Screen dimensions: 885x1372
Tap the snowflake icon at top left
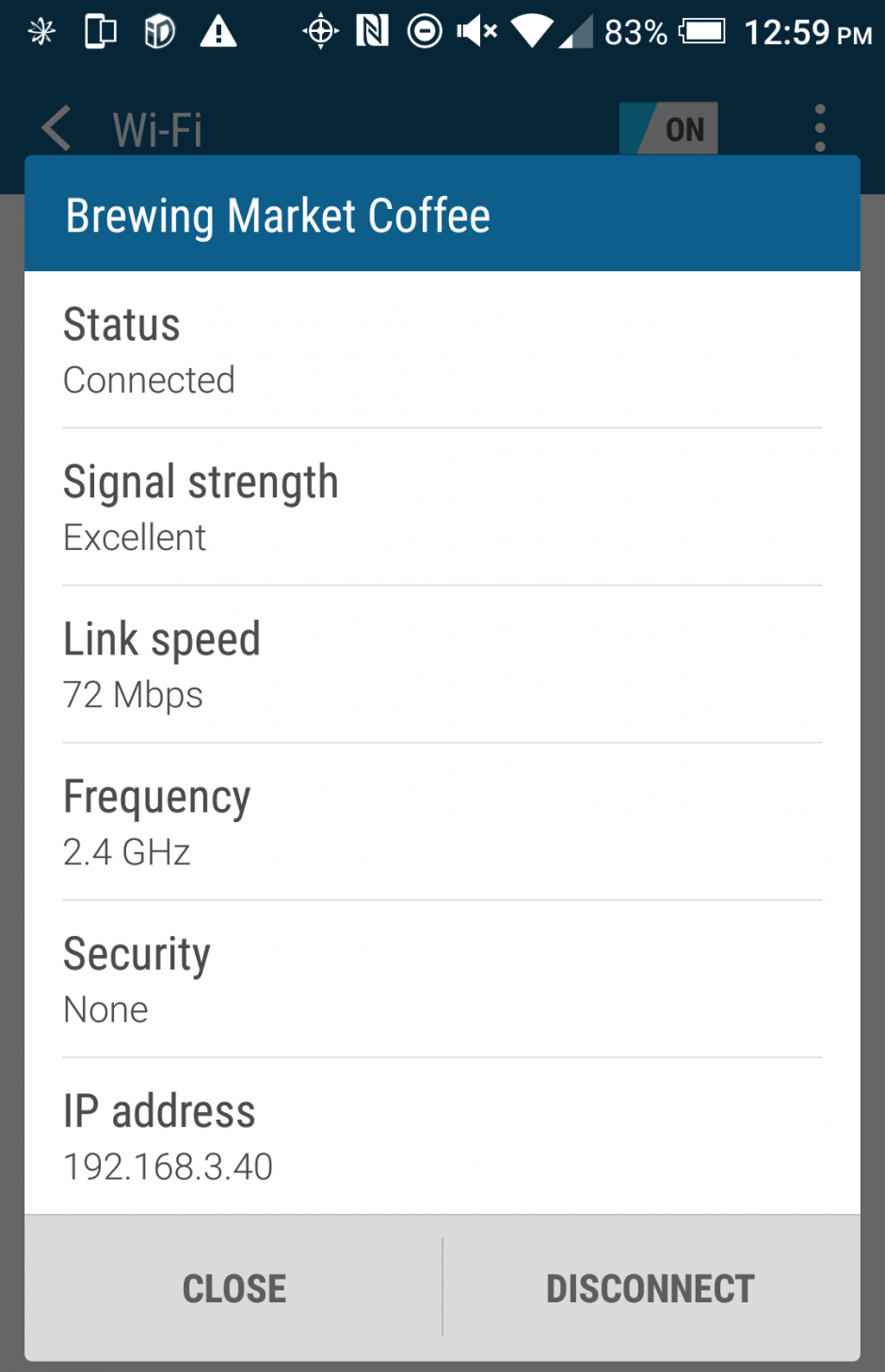point(40,31)
